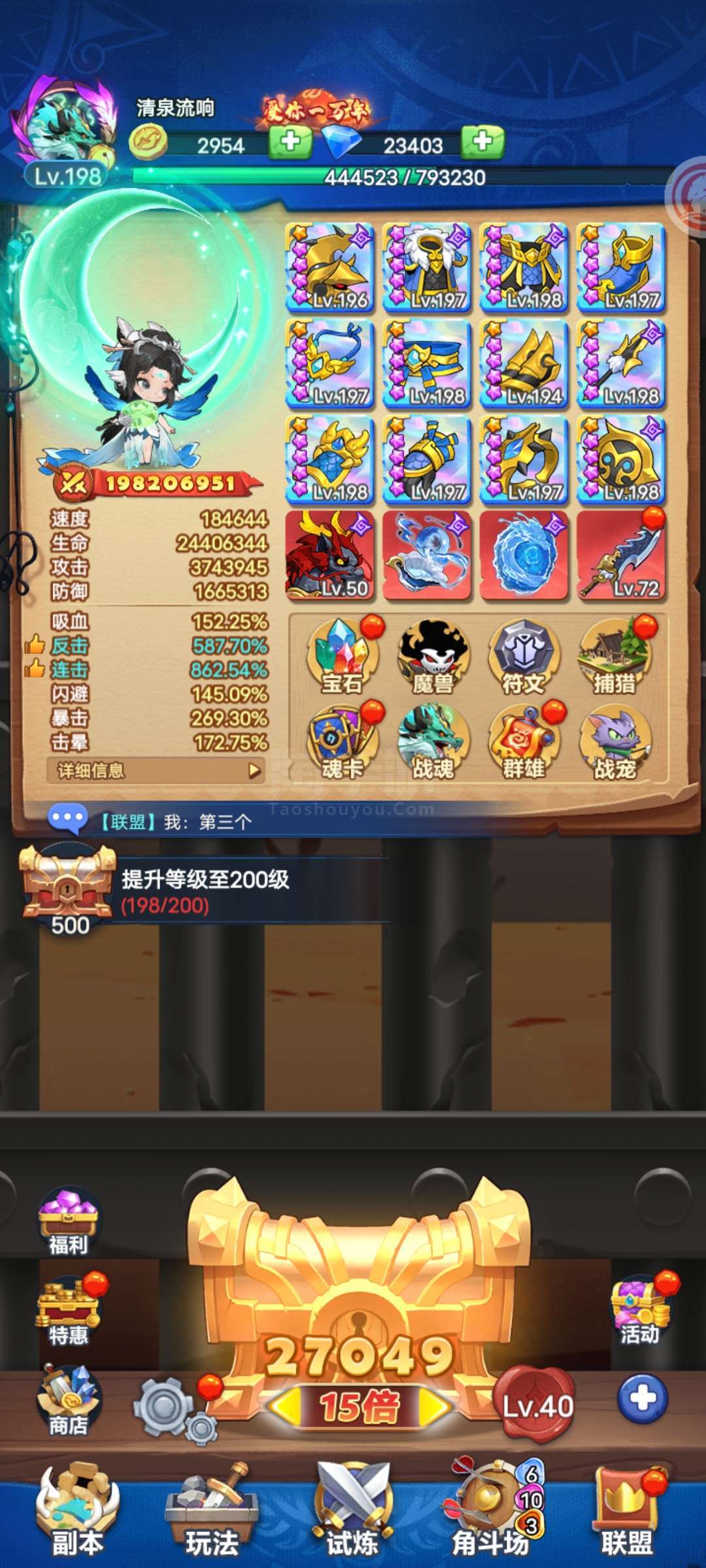706x1568 pixels.
Task: Switch to the 副本 dungeon tab
Action: coord(77,1513)
